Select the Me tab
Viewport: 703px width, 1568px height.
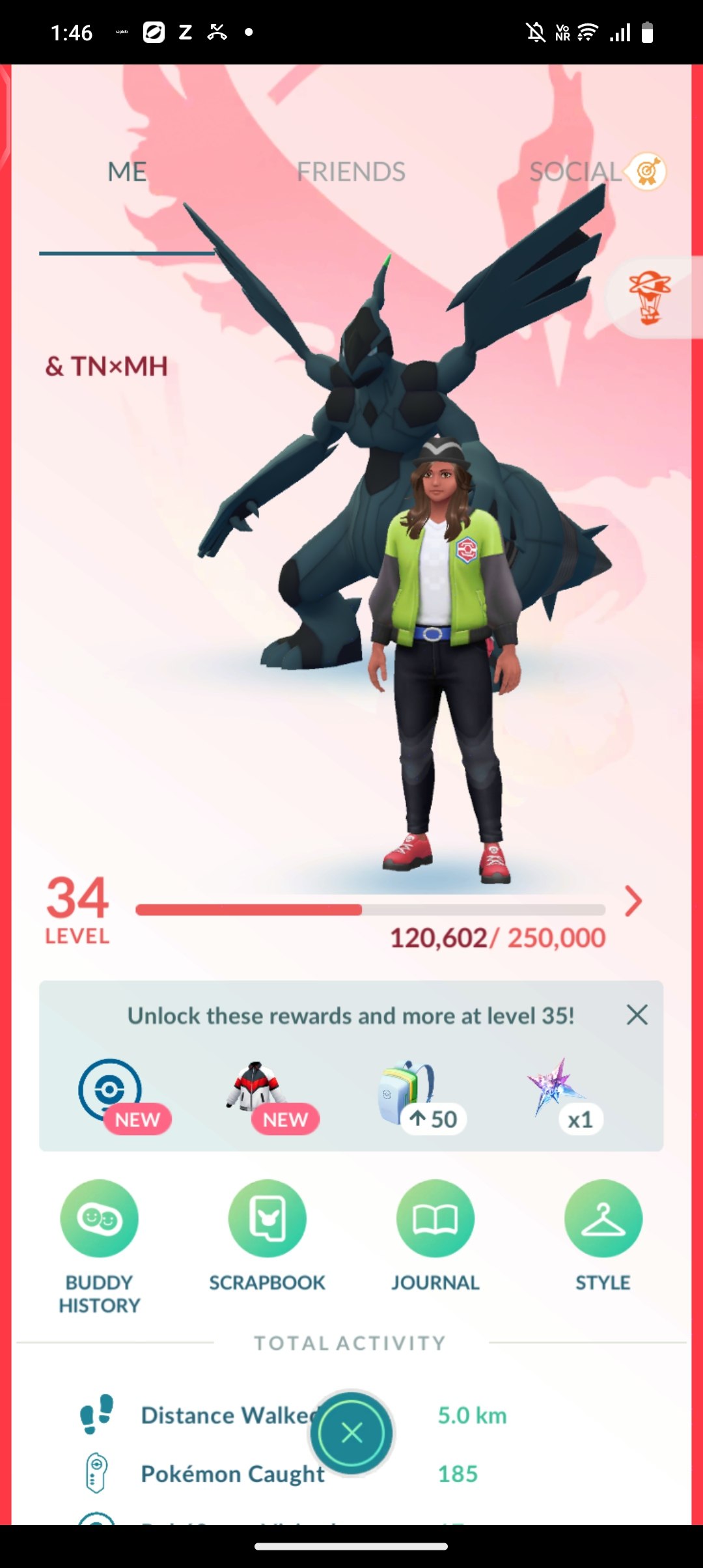click(x=127, y=173)
